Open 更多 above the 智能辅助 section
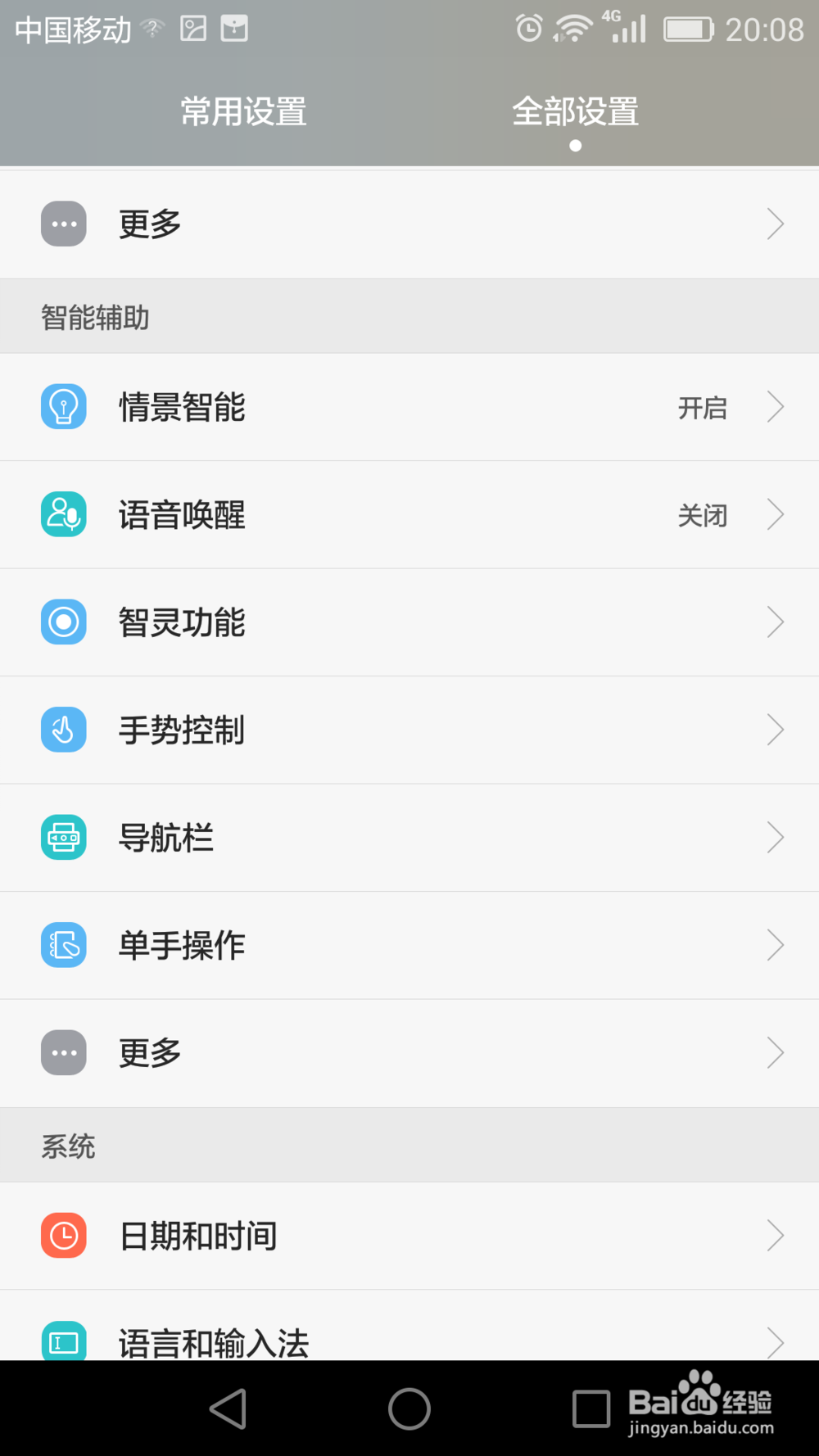 (x=409, y=224)
